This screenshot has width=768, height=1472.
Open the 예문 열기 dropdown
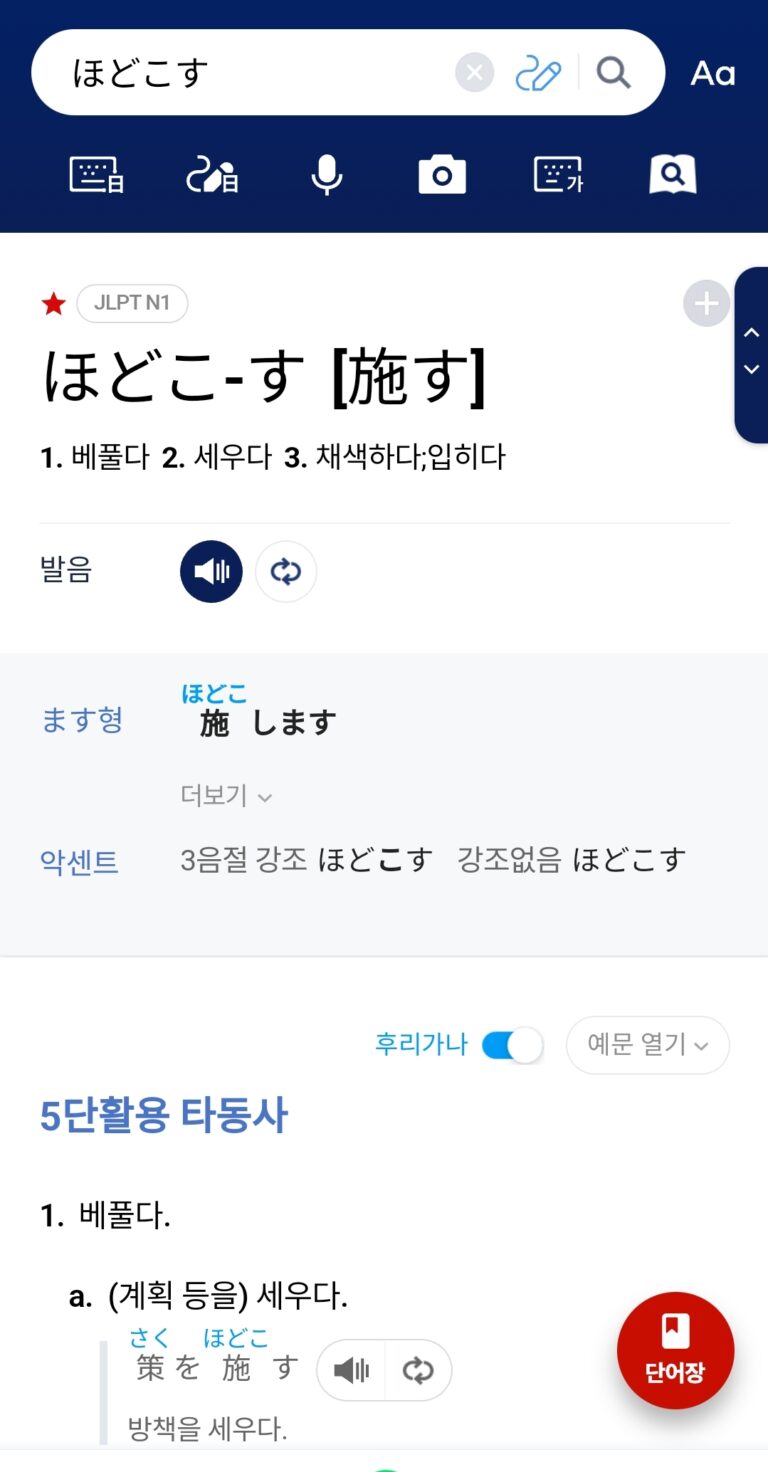(648, 1046)
